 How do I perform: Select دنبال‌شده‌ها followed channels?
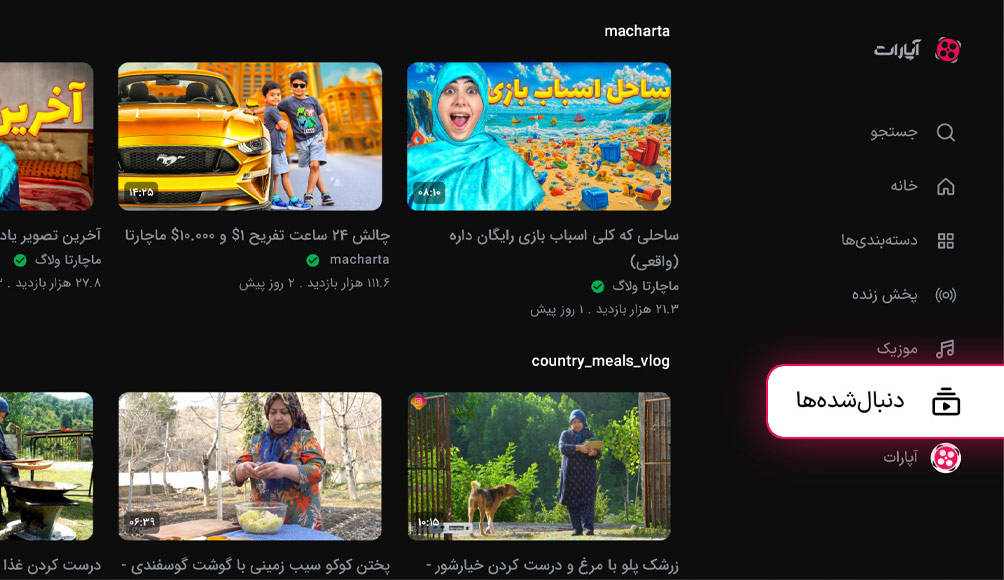[x=880, y=401]
